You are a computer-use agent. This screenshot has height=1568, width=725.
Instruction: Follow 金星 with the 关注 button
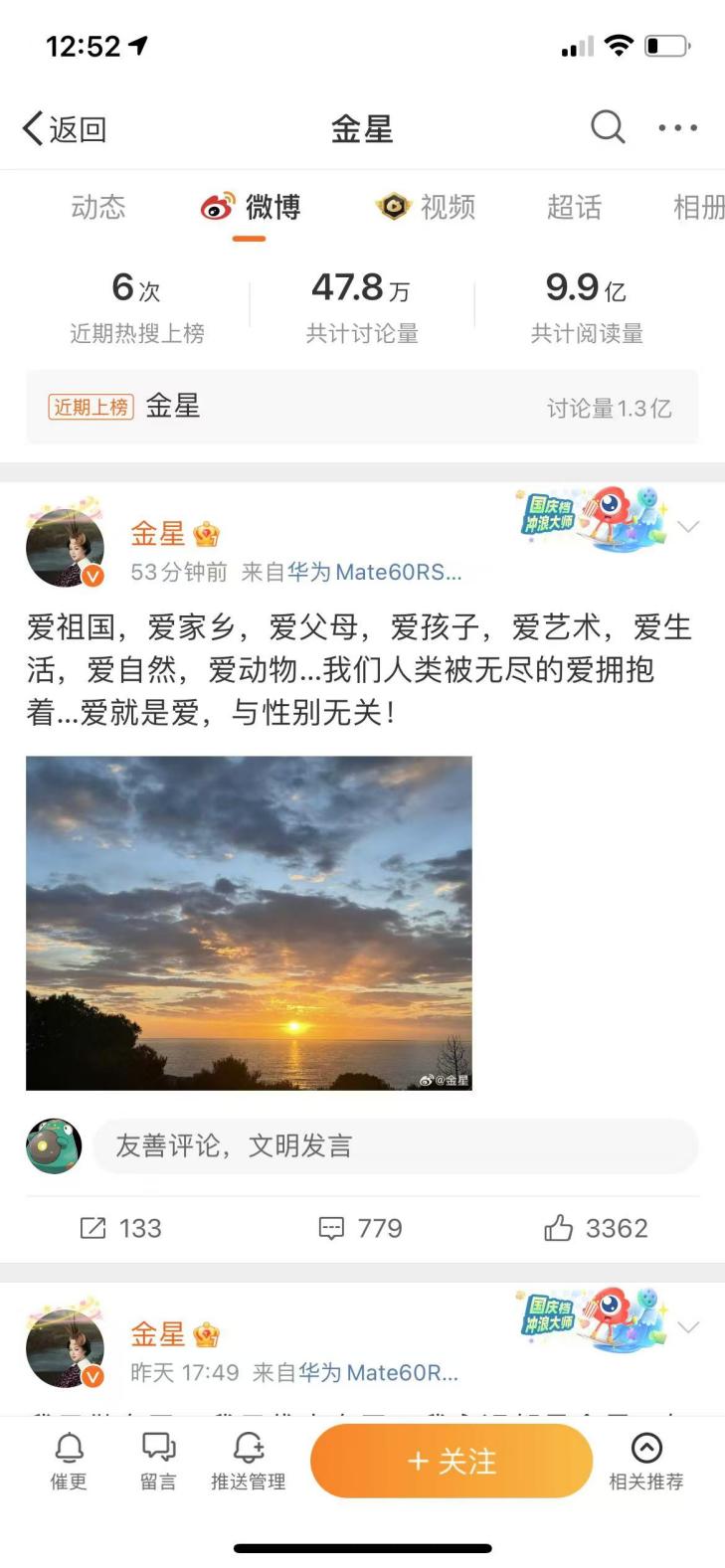pos(452,1461)
